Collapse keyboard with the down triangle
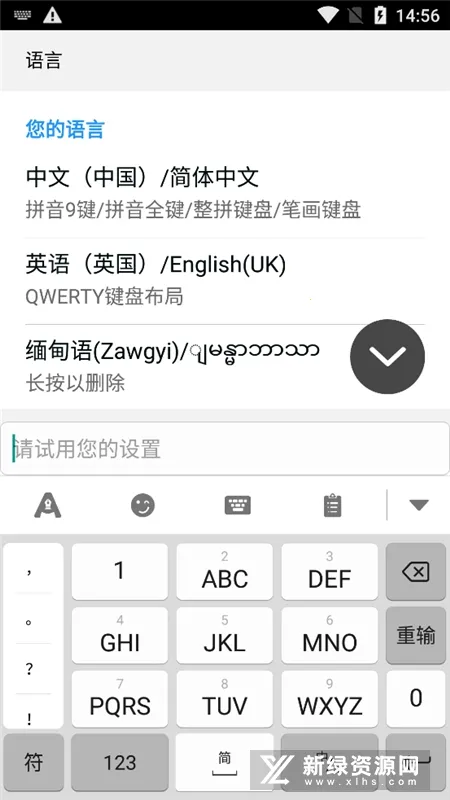The width and height of the screenshot is (450, 800). pyautogui.click(x=419, y=505)
